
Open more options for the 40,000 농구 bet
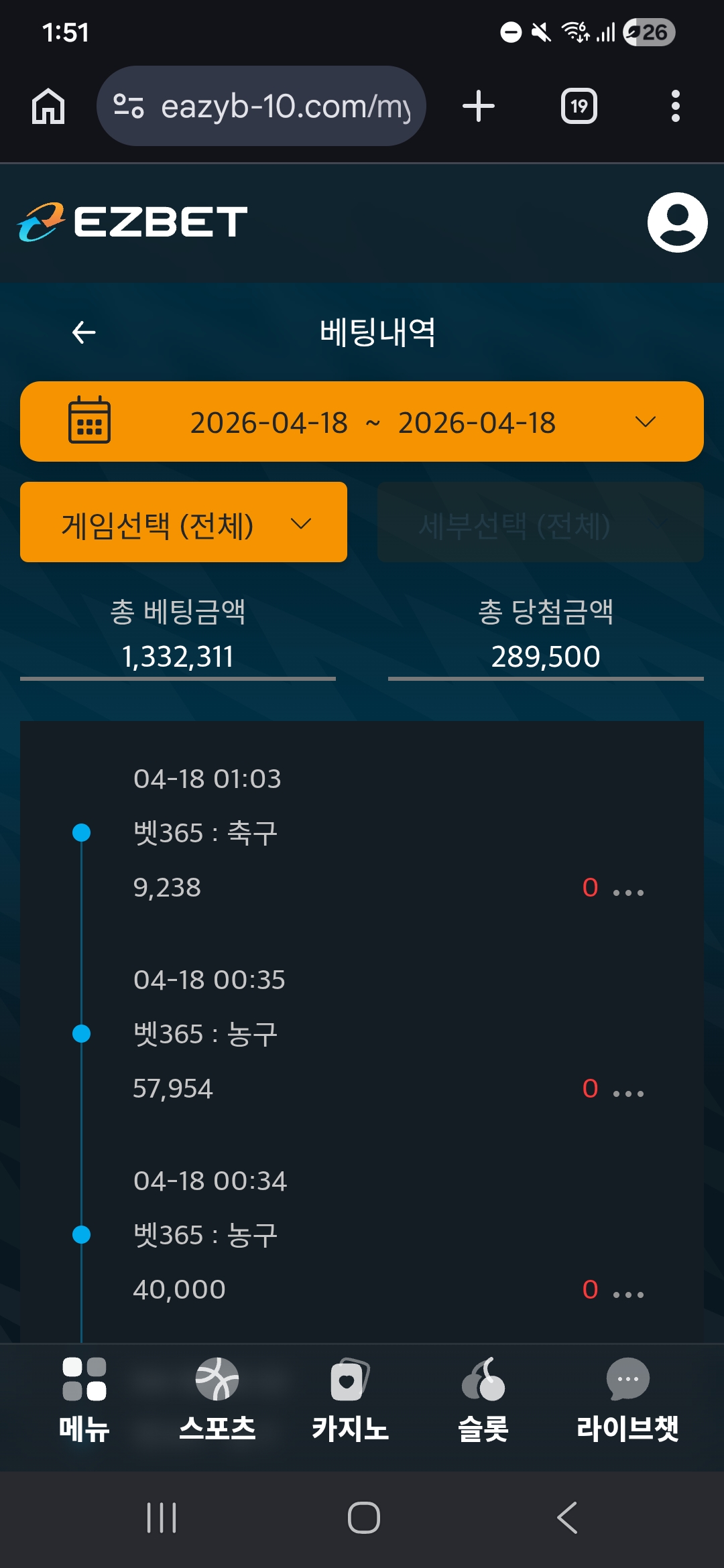click(628, 1294)
